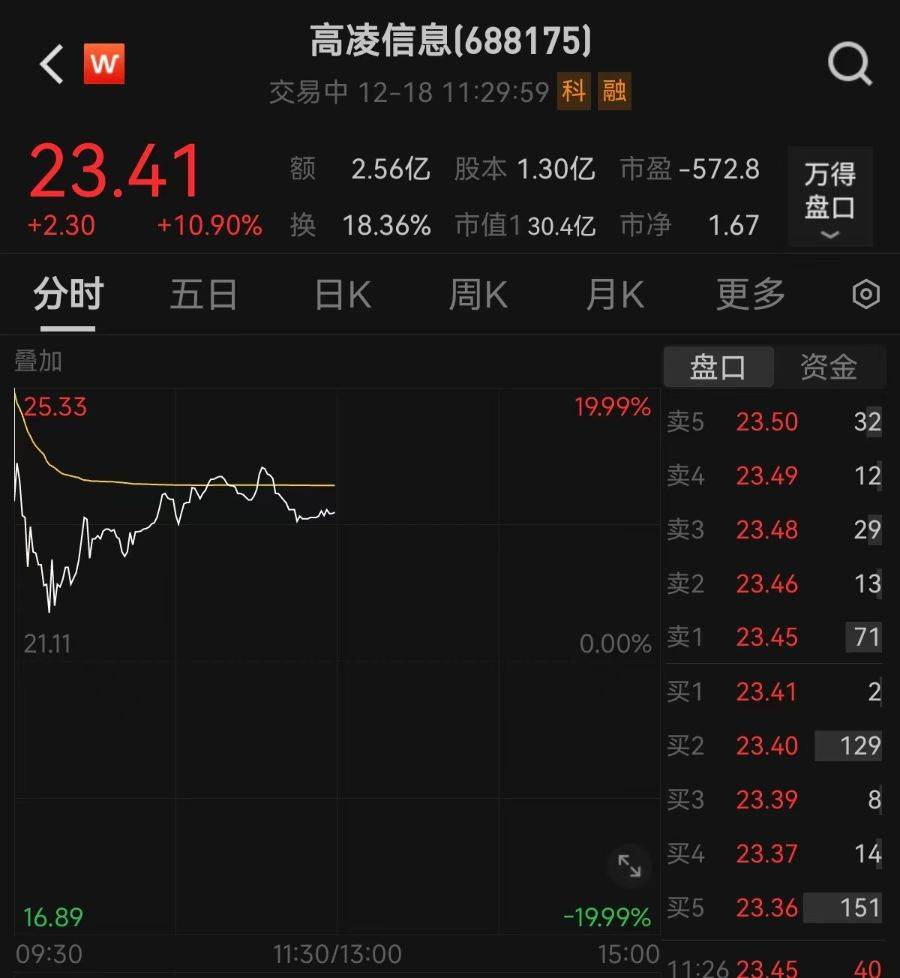This screenshot has width=900, height=978.
Task: Switch to the 五日 chart tab
Action: coord(204,295)
